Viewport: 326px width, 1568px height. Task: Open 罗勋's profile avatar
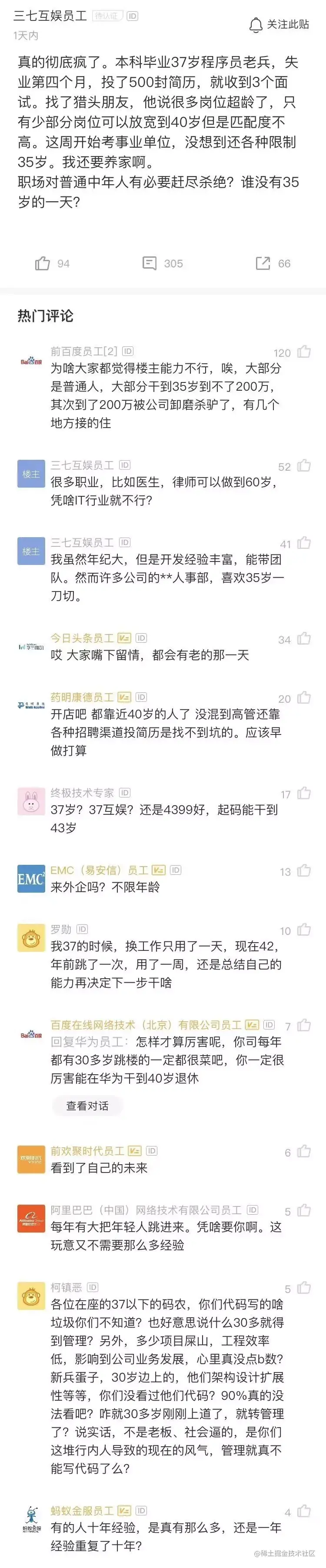point(30,939)
